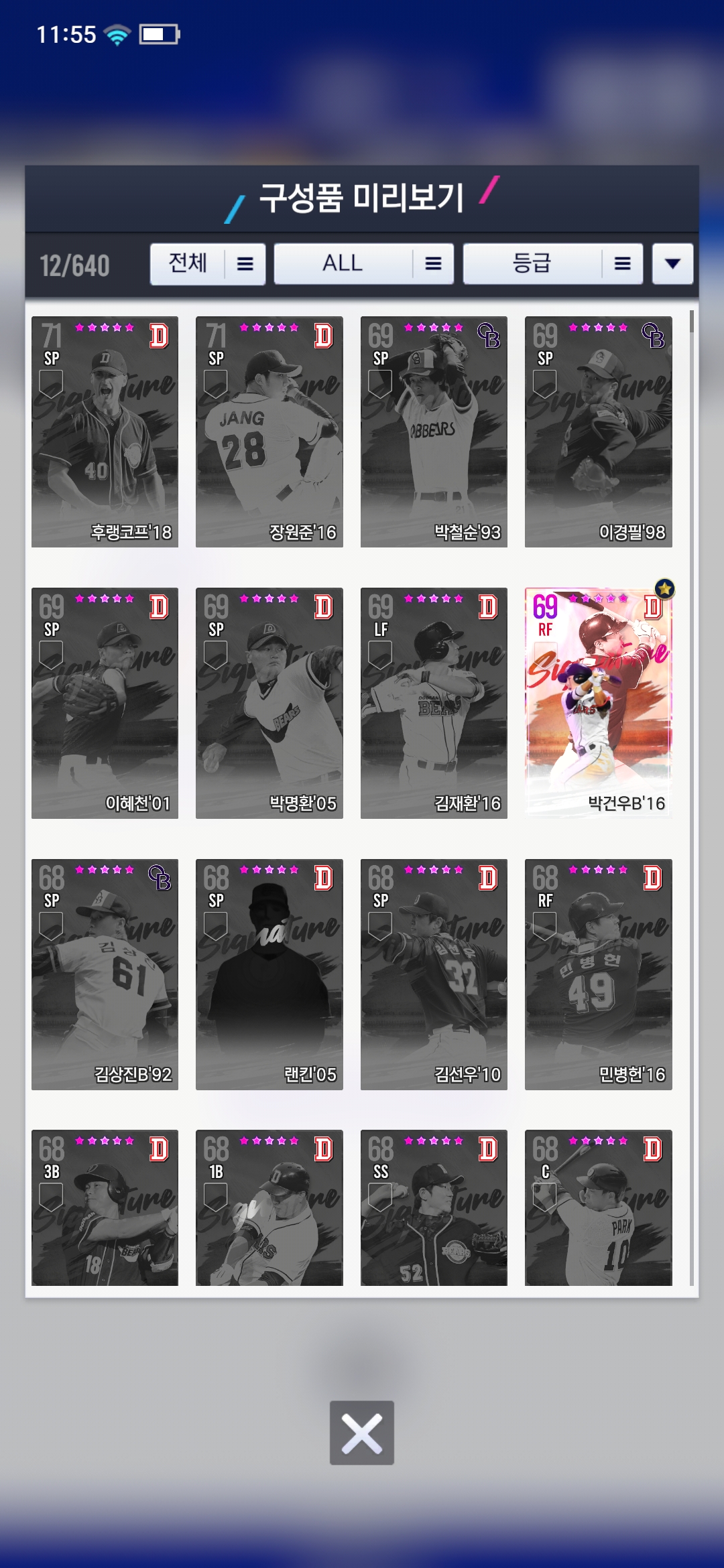Select the 후랭코프'18 player card
This screenshot has height=1568, width=724.
[x=105, y=432]
